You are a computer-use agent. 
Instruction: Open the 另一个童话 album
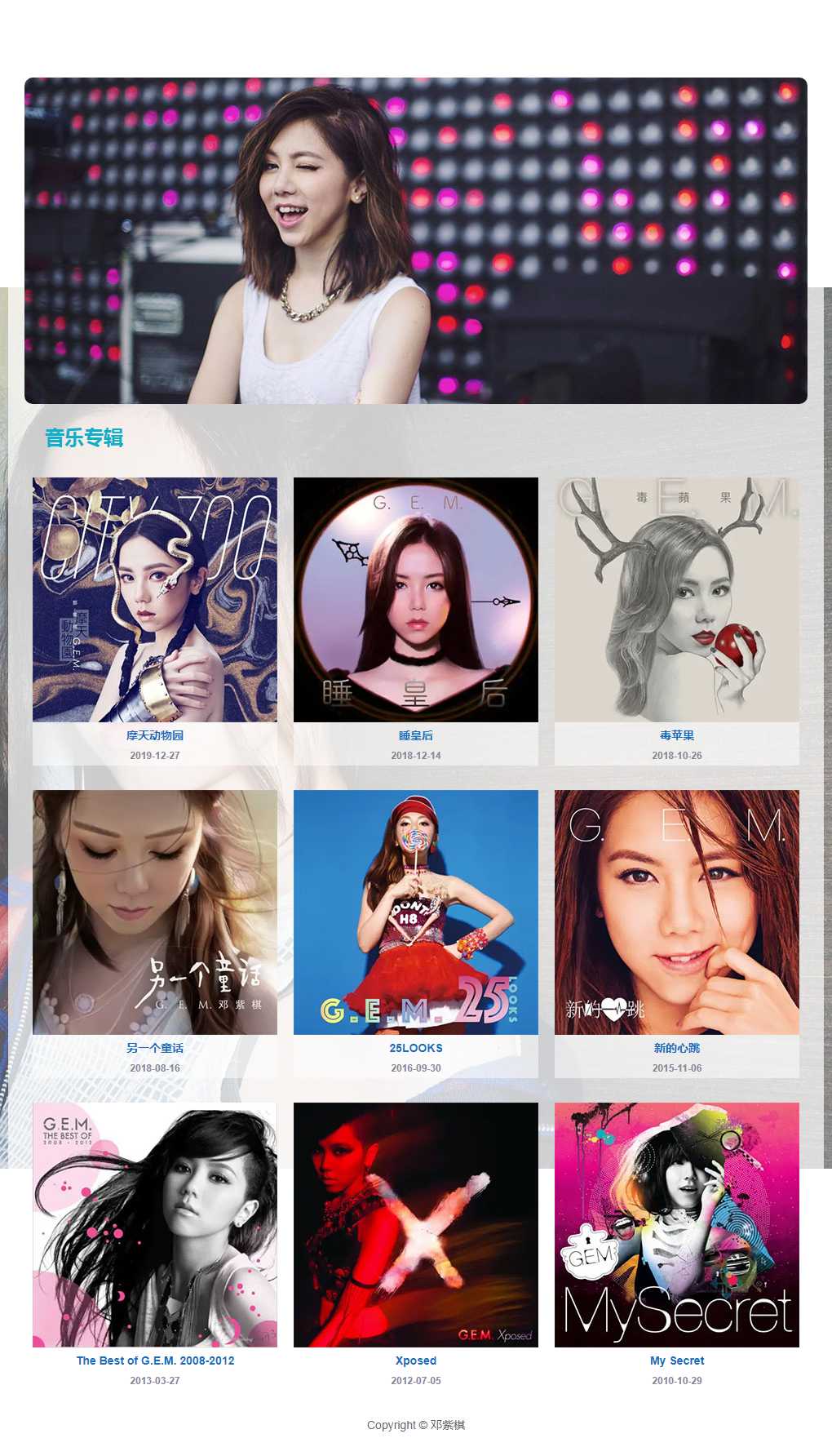tap(155, 912)
